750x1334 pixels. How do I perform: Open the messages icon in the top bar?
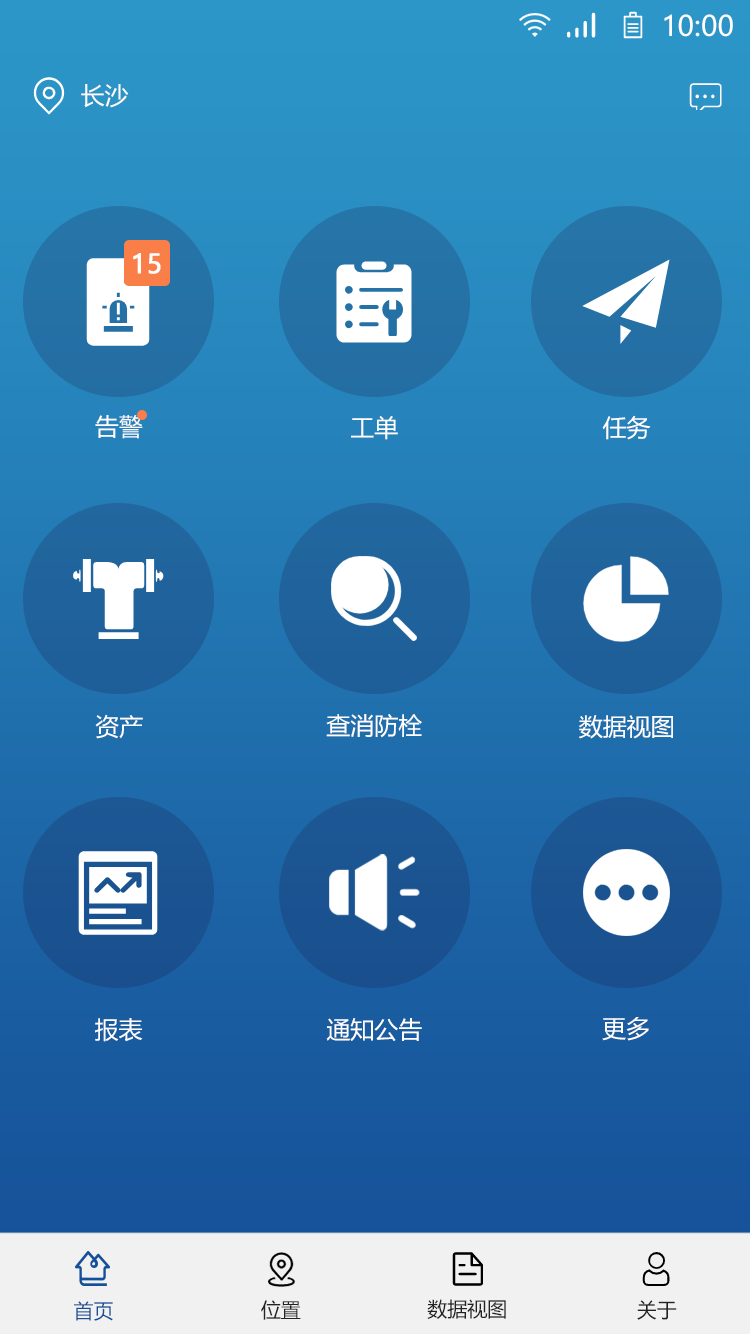point(705,96)
